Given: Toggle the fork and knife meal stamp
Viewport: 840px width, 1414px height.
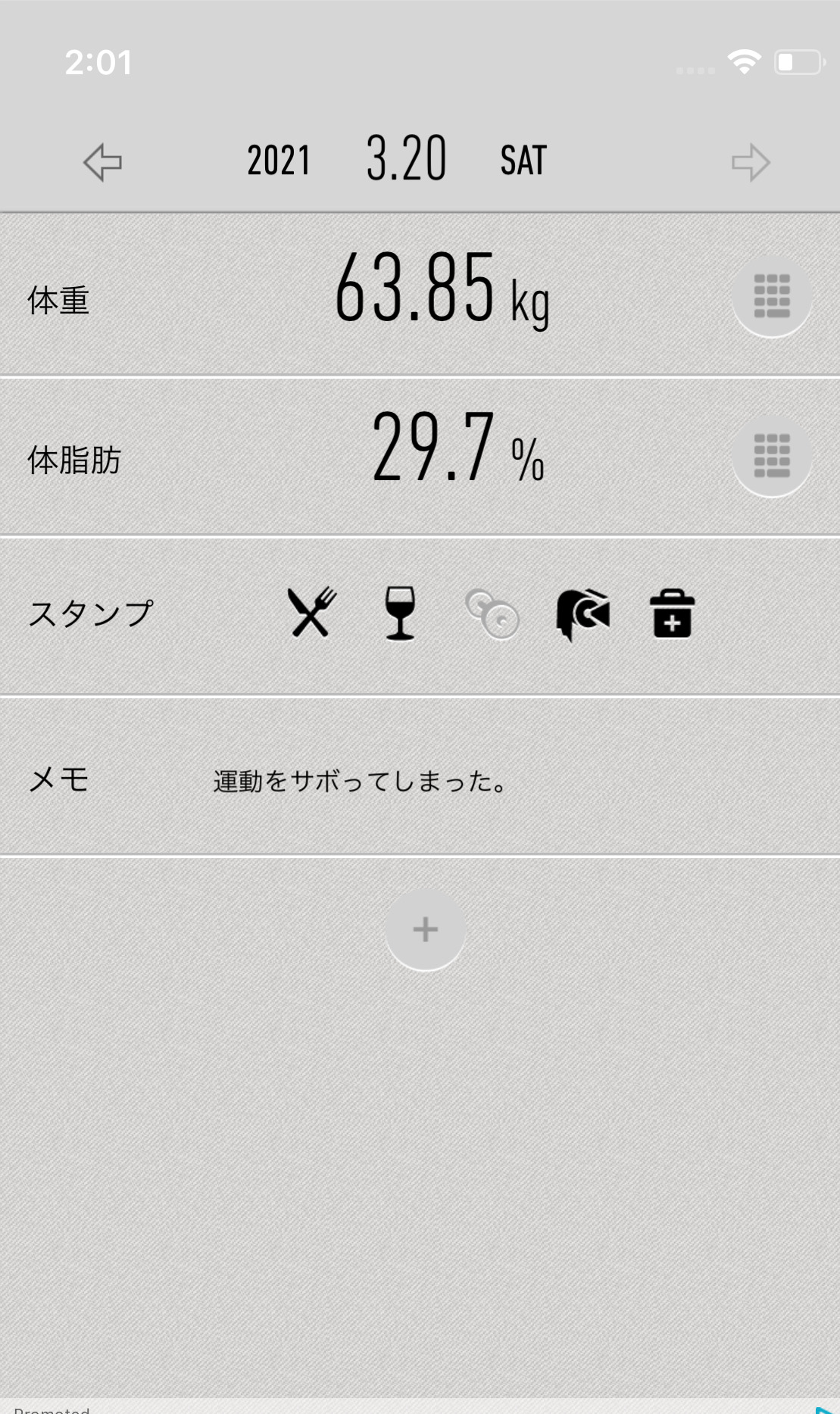Looking at the screenshot, I should pyautogui.click(x=311, y=613).
